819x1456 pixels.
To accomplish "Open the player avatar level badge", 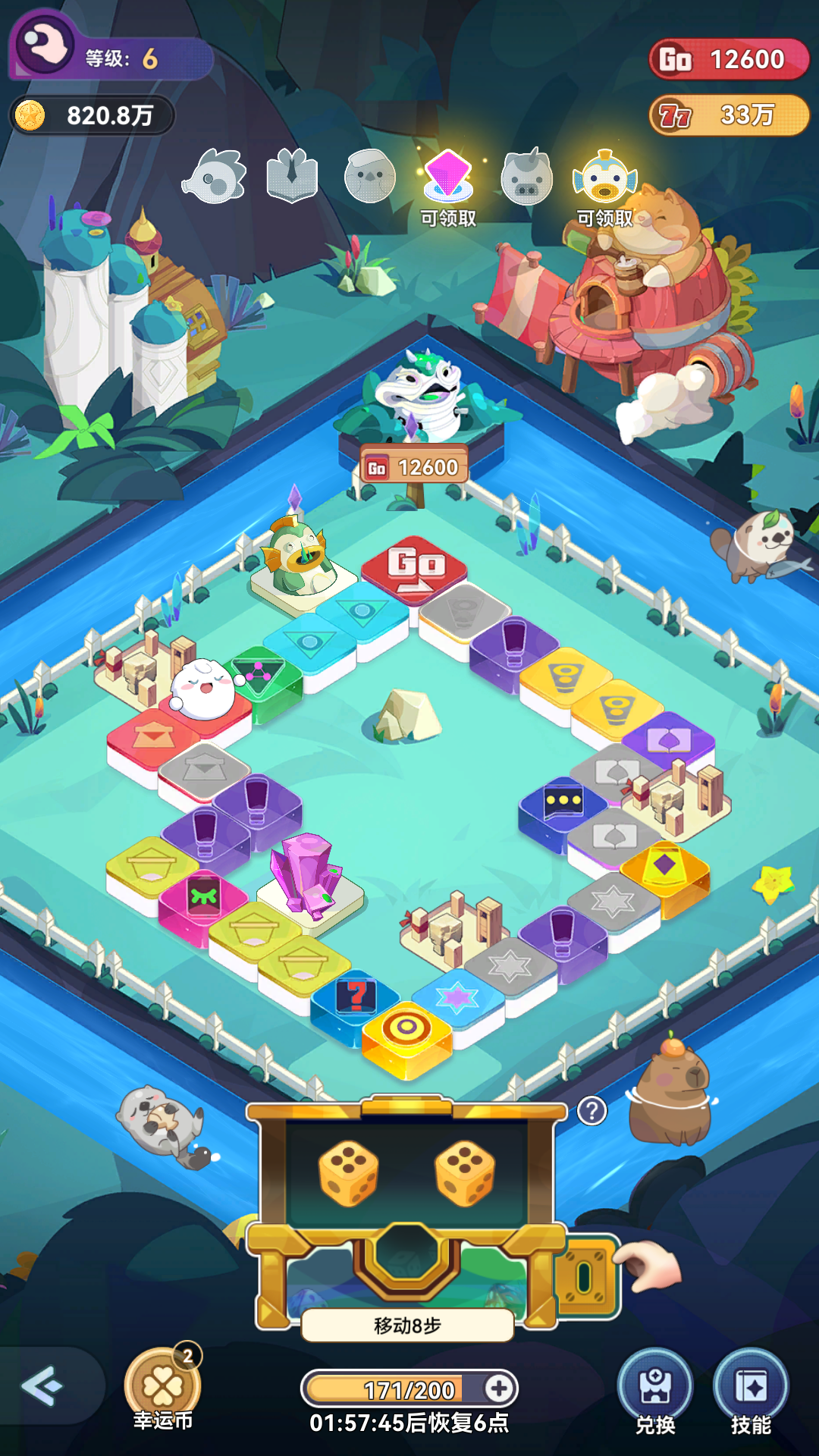I will tap(45, 45).
